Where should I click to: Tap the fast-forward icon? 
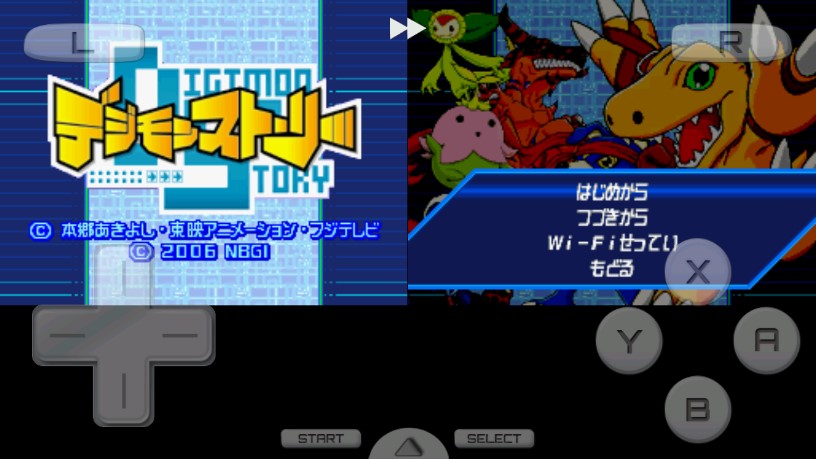coord(405,29)
